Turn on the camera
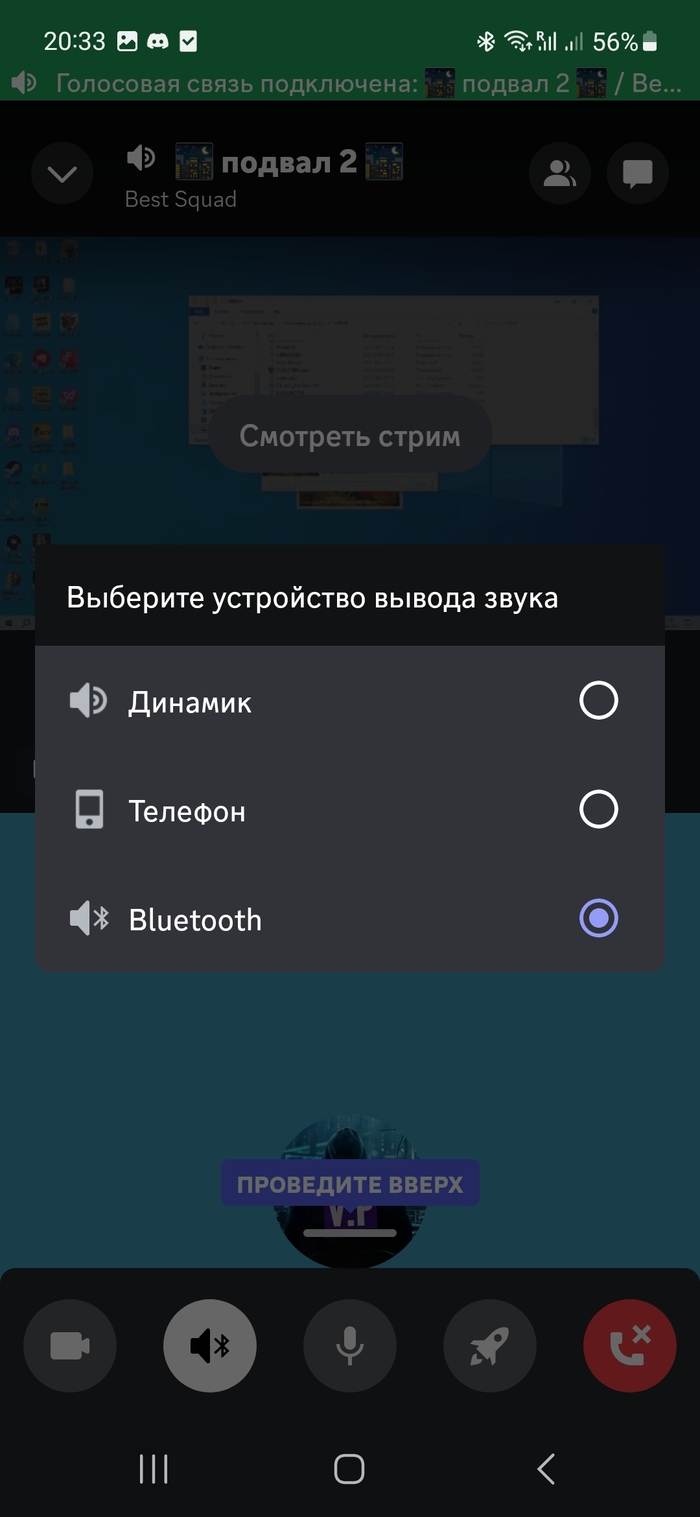Viewport: 700px width, 1517px height. tap(70, 1345)
